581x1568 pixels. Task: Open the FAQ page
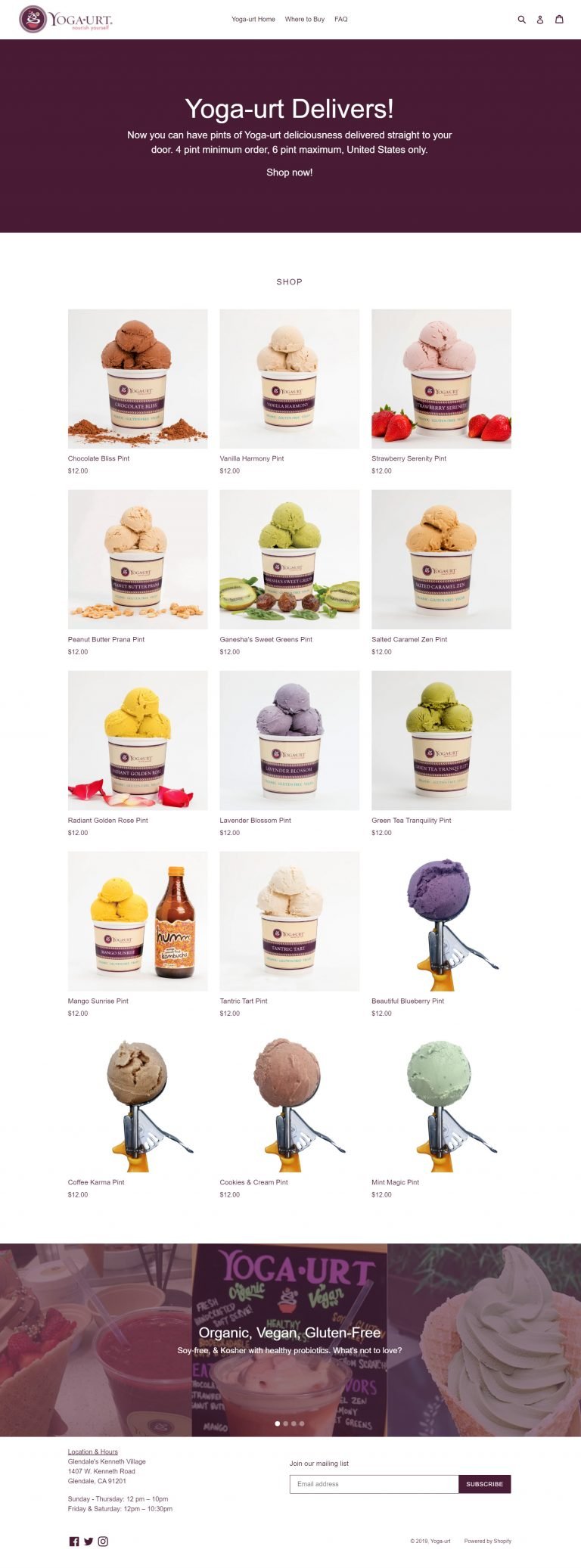341,20
